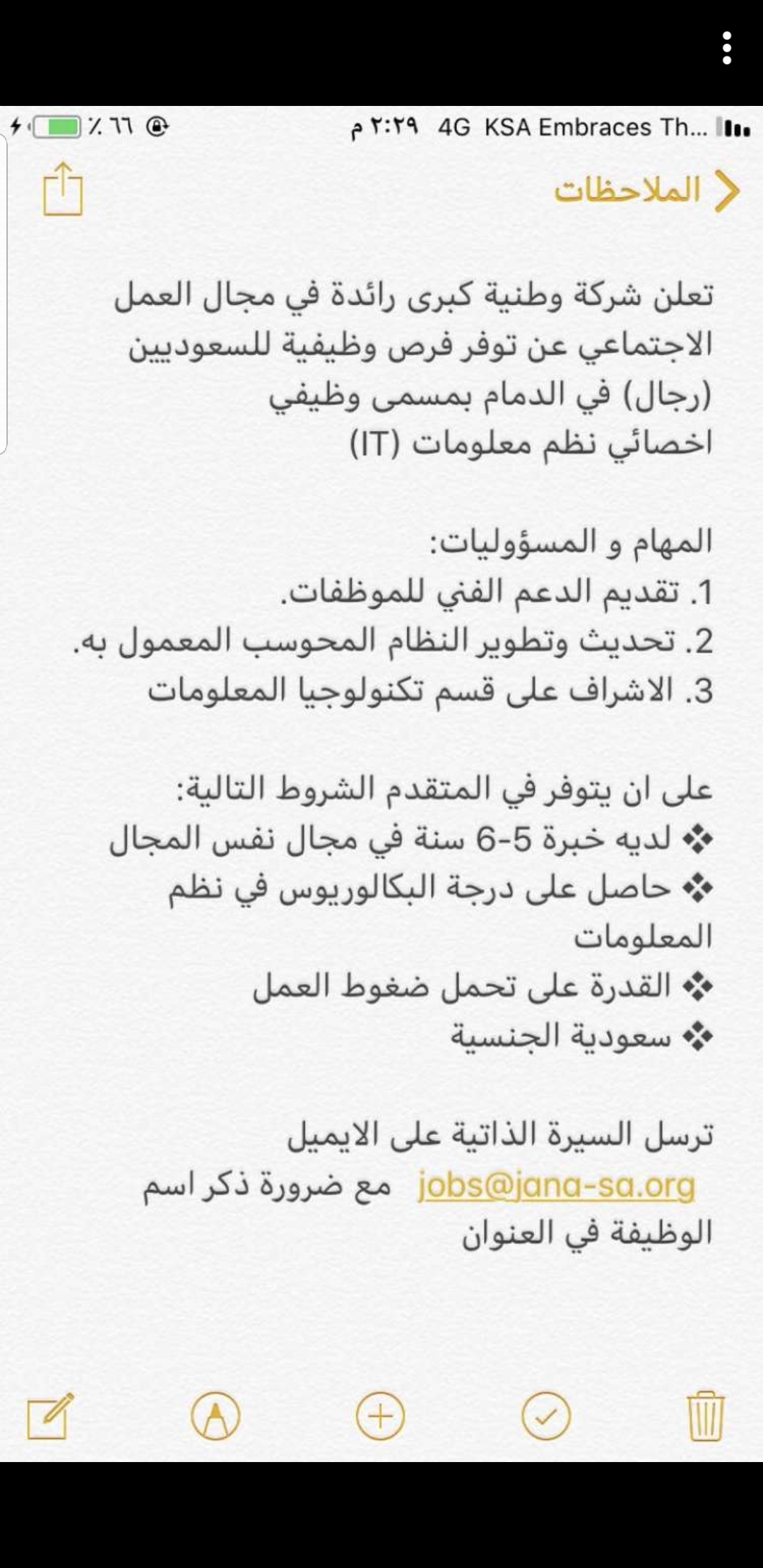Viewport: 763px width, 1568px height.
Task: Open the three-dot overflow menu
Action: (x=727, y=49)
